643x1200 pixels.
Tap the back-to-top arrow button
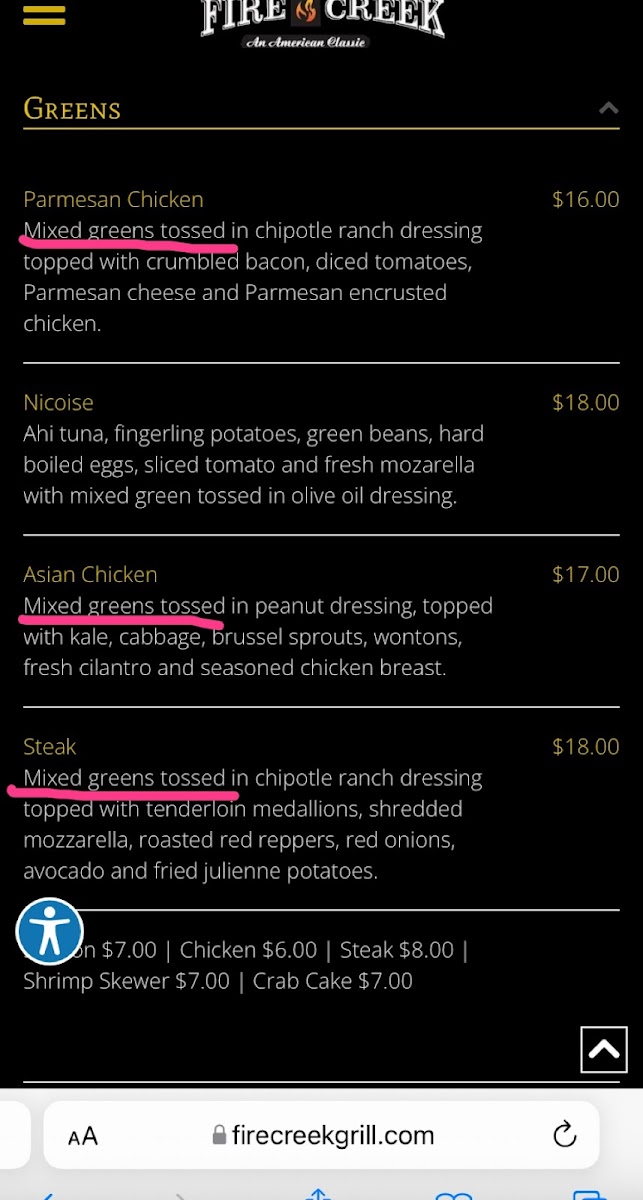pos(604,1049)
